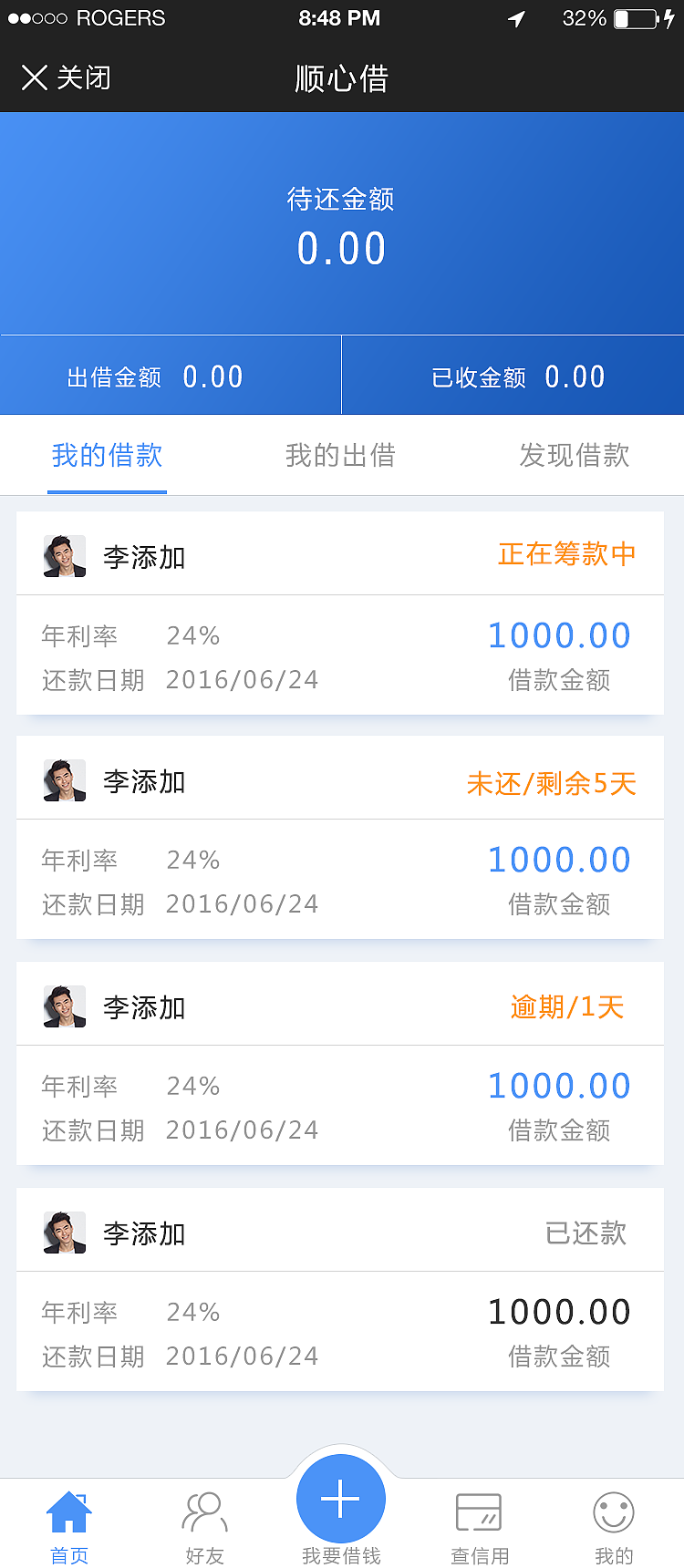The width and height of the screenshot is (684, 1568).
Task: Close the 顺心借 page with 关闭
Action: pyautogui.click(x=66, y=78)
